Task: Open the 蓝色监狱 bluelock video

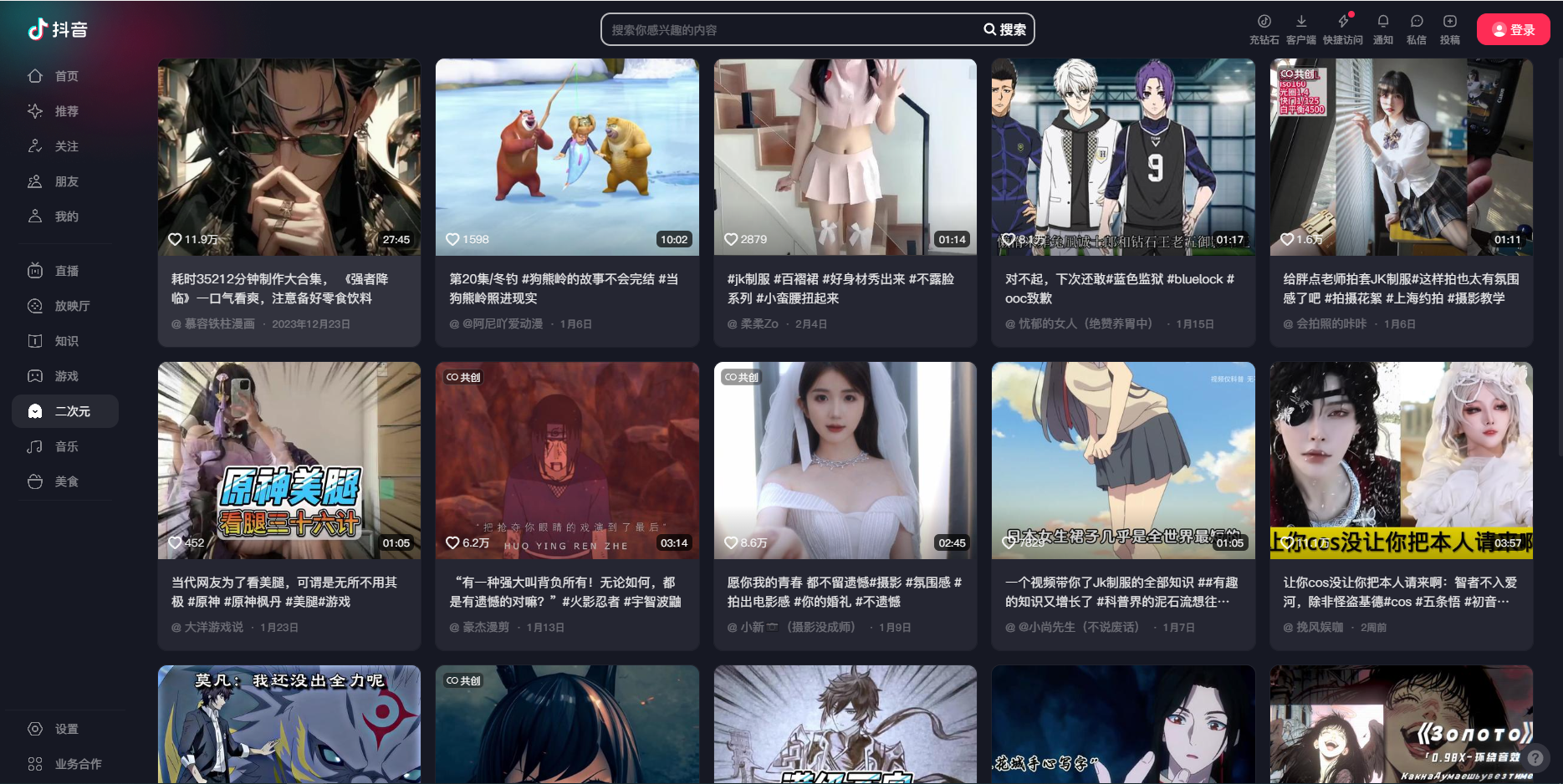Action: tap(1123, 157)
